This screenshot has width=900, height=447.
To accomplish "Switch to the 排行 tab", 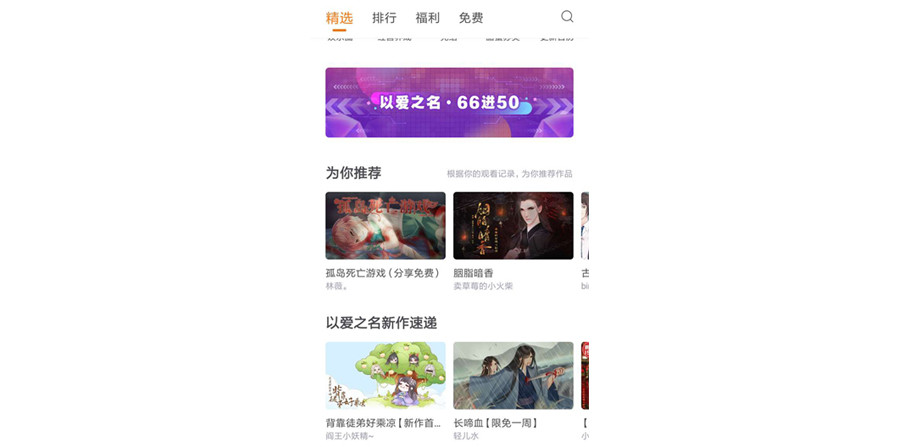I will coord(384,18).
